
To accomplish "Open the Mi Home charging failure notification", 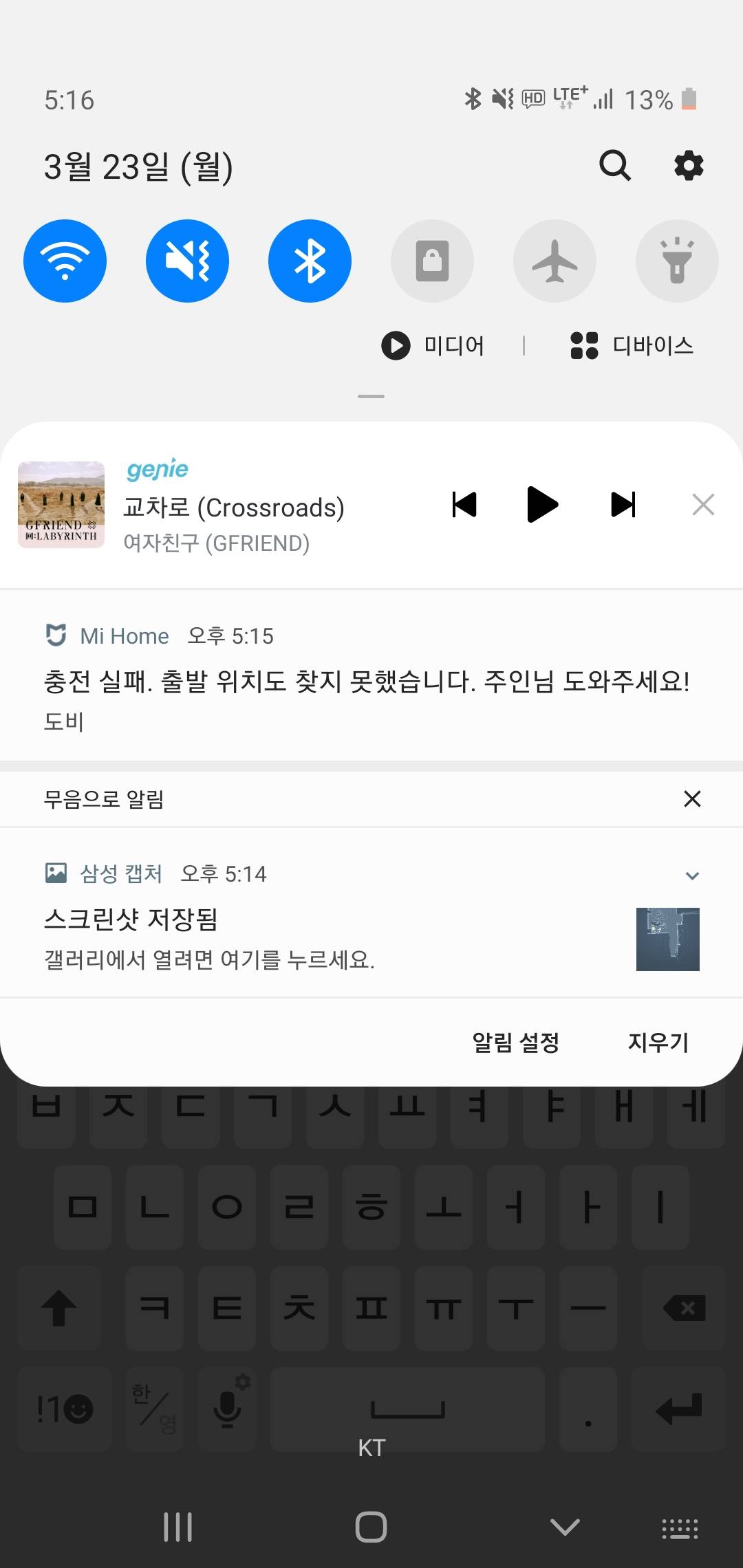I will click(366, 682).
